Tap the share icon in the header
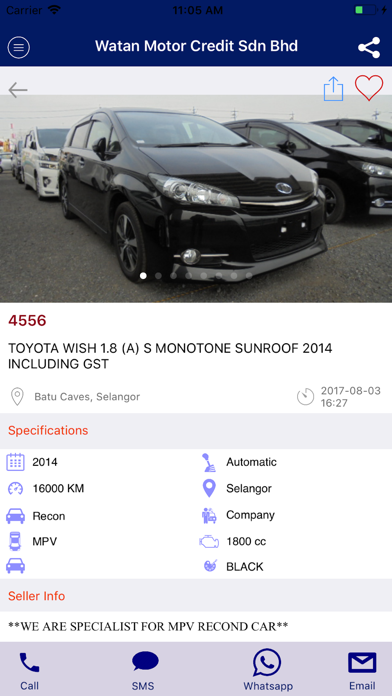The image size is (392, 696). [369, 47]
